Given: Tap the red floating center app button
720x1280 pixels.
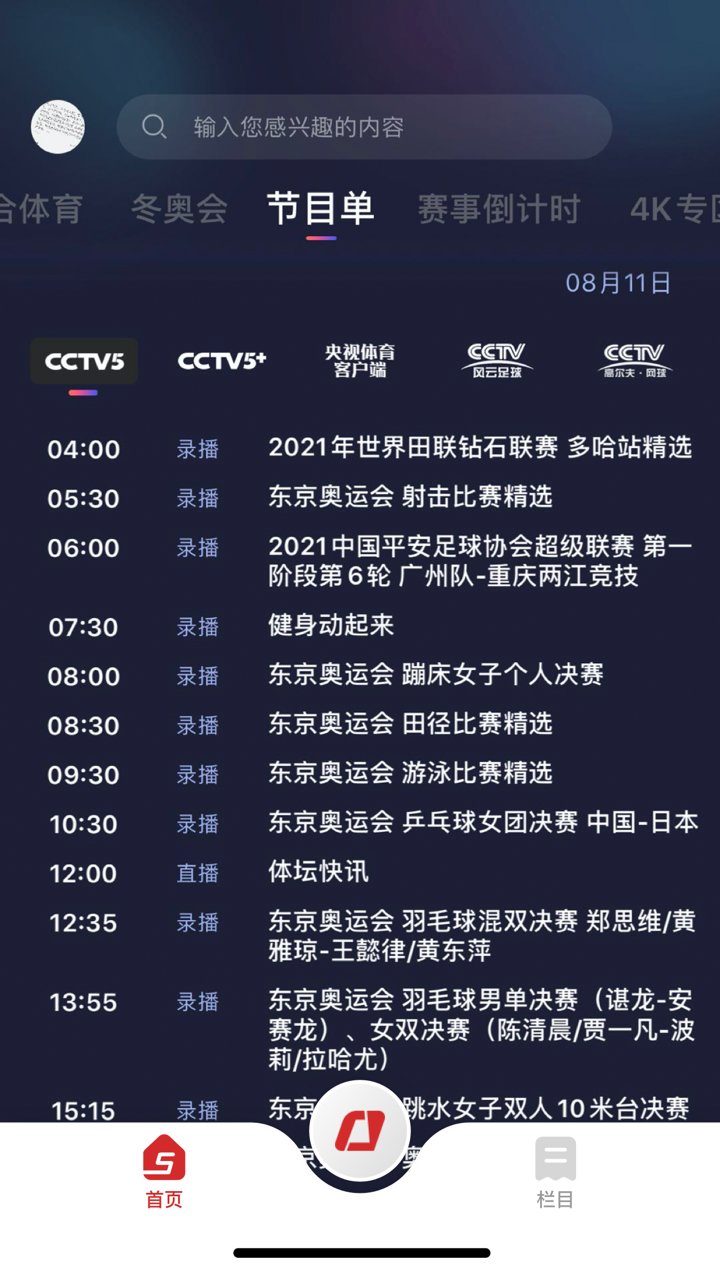Looking at the screenshot, I should [360, 1130].
